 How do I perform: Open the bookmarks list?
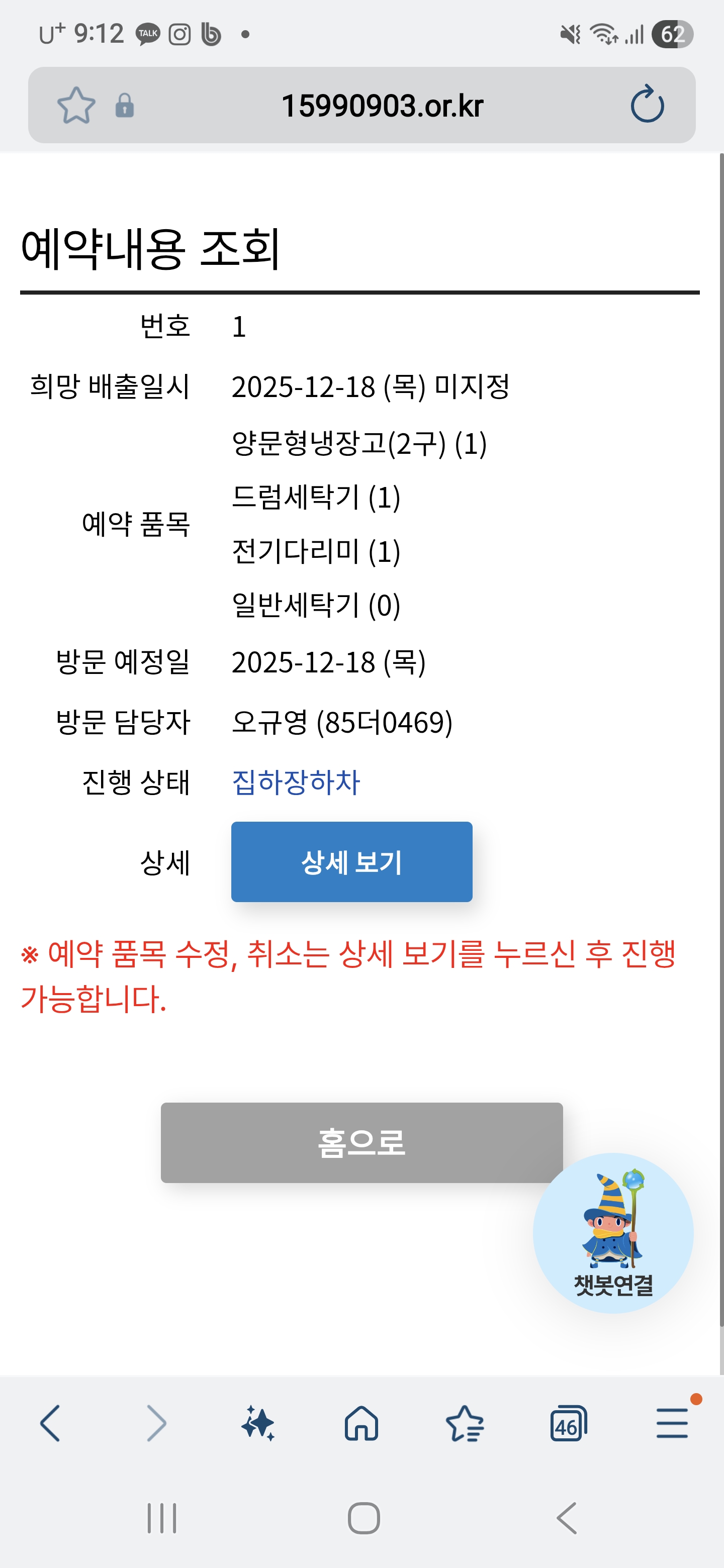point(465,1423)
